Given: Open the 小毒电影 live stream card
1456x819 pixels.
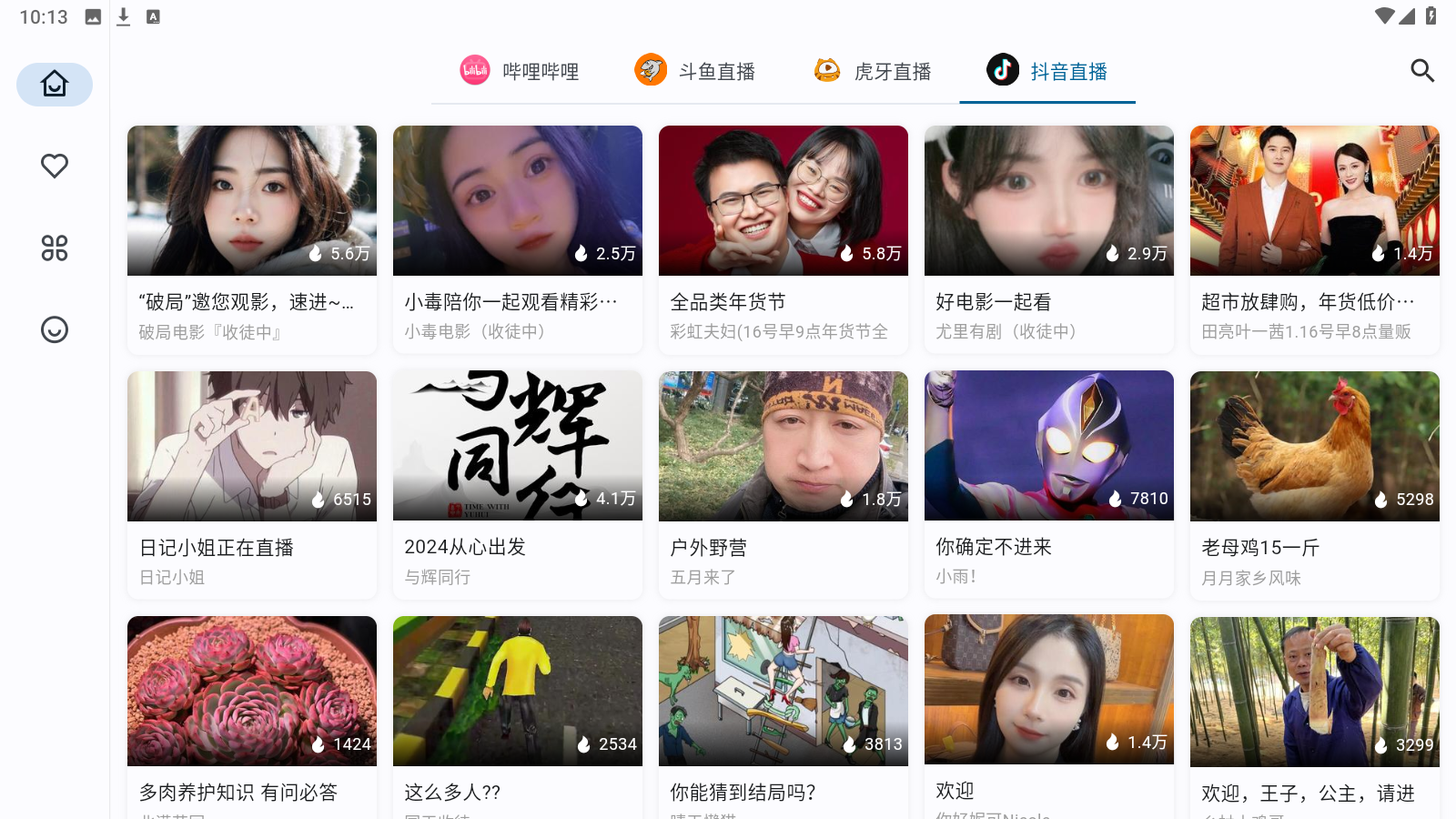Looking at the screenshot, I should [518, 238].
